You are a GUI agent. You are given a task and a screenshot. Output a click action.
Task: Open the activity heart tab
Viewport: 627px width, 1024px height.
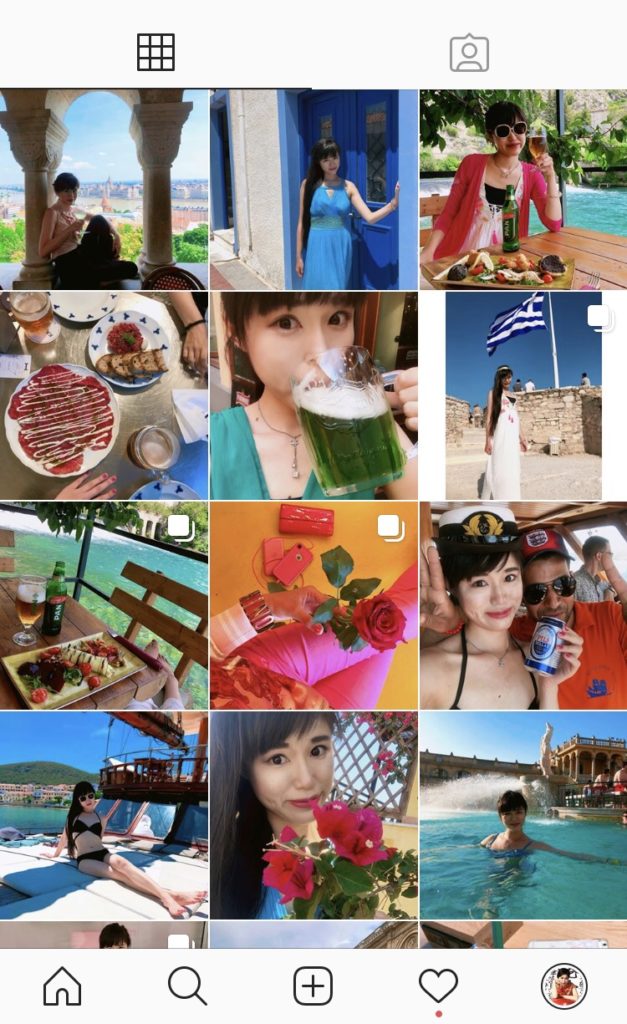pos(438,985)
